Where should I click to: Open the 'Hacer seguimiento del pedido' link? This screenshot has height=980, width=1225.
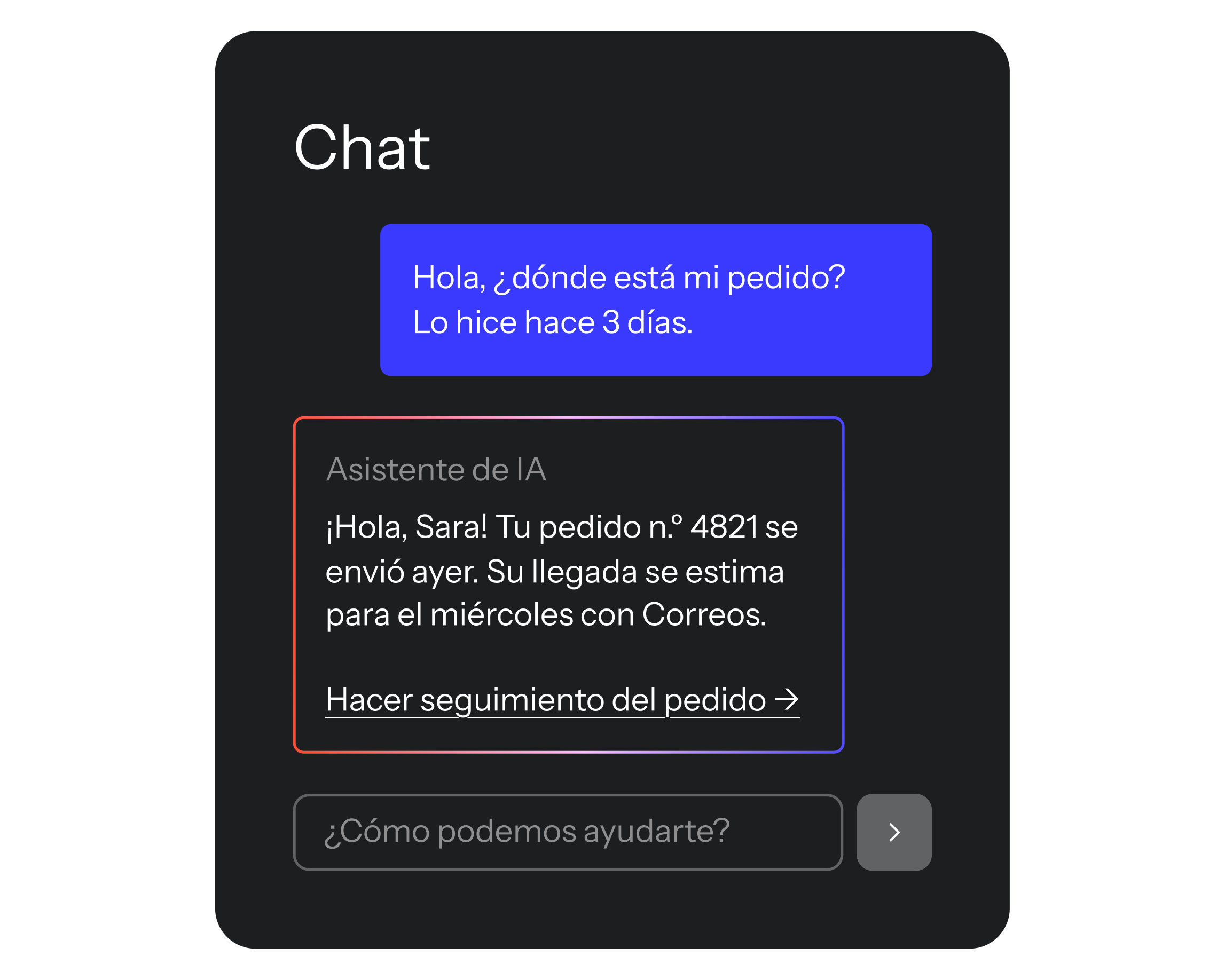[562, 700]
